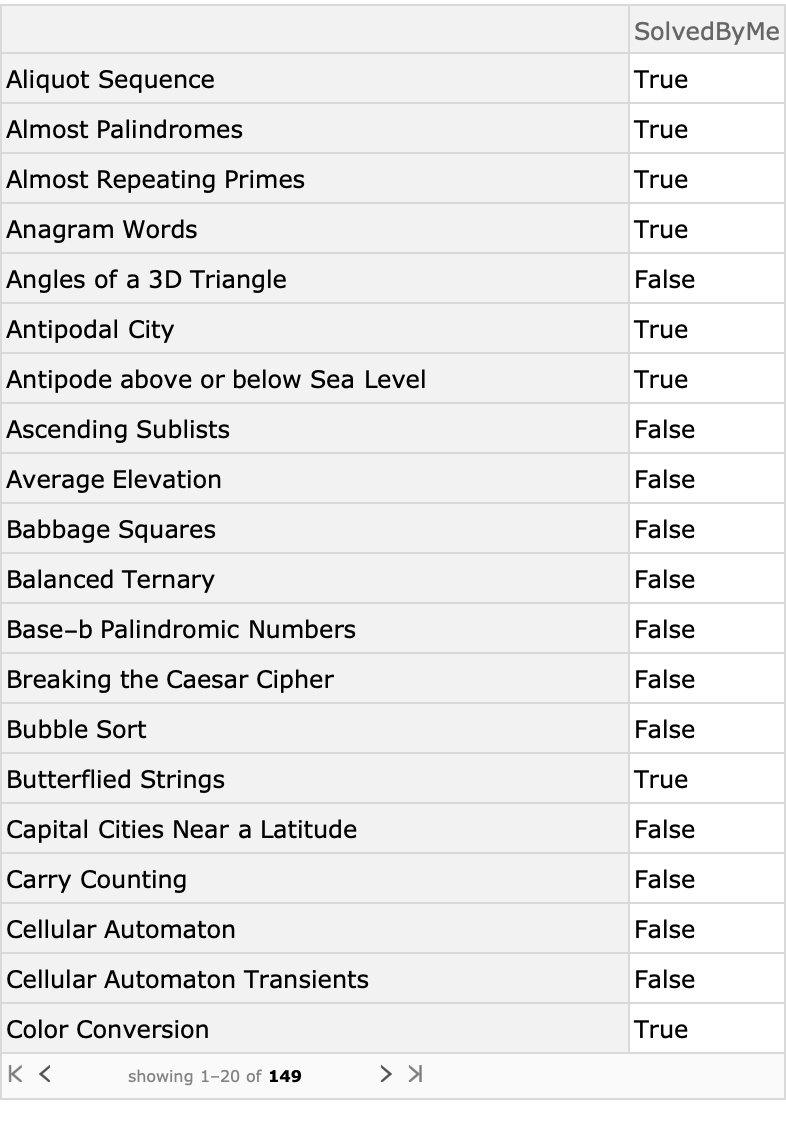Viewport: 786px width, 1132px height.
Task: Jump to the first page of results
Action: [15, 1075]
